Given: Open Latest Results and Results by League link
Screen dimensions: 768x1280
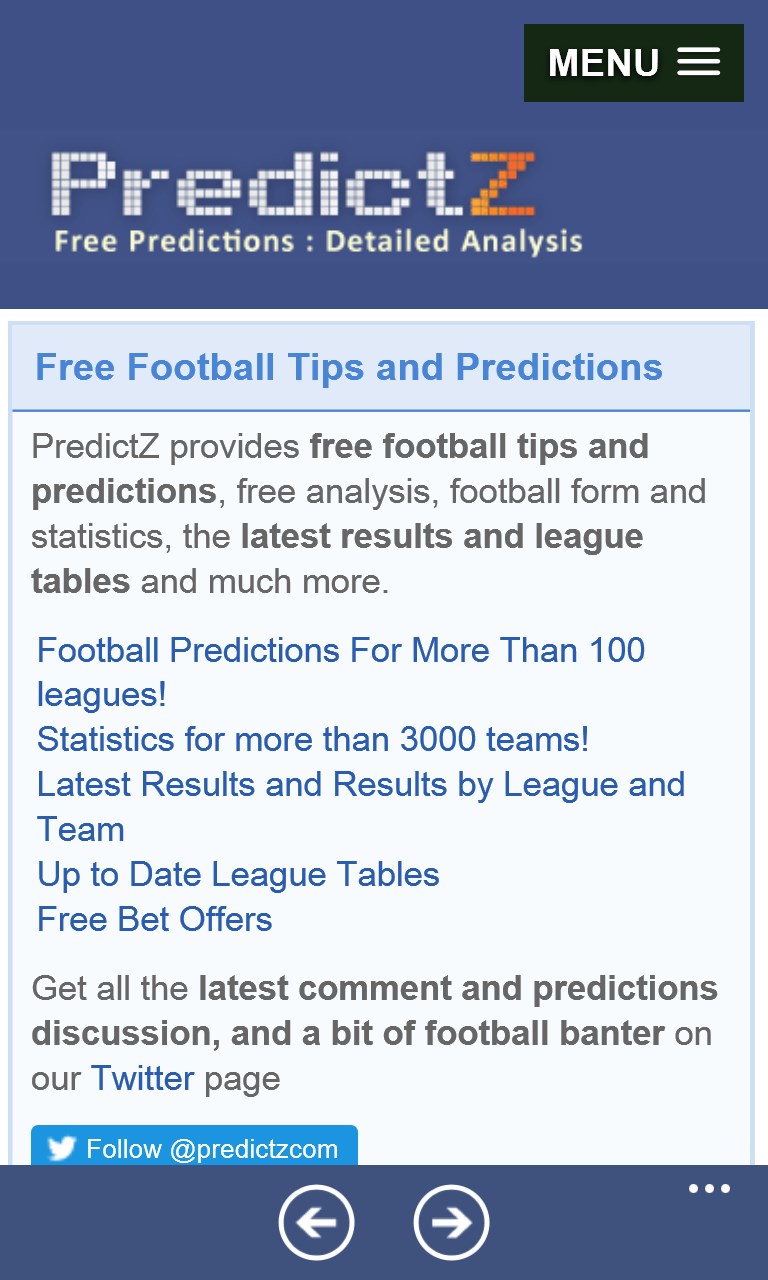Looking at the screenshot, I should [360, 785].
